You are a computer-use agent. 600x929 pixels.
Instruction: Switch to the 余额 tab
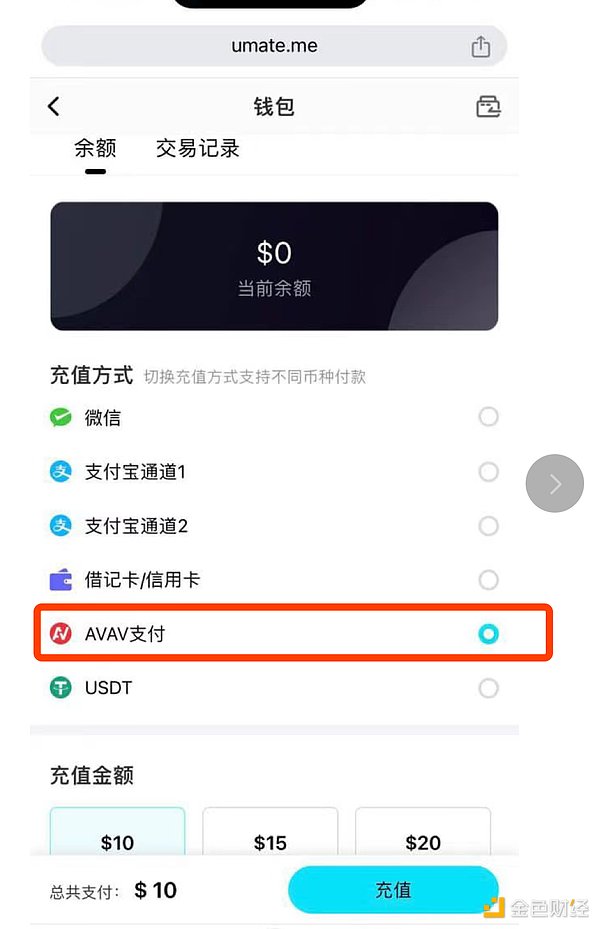pos(95,149)
